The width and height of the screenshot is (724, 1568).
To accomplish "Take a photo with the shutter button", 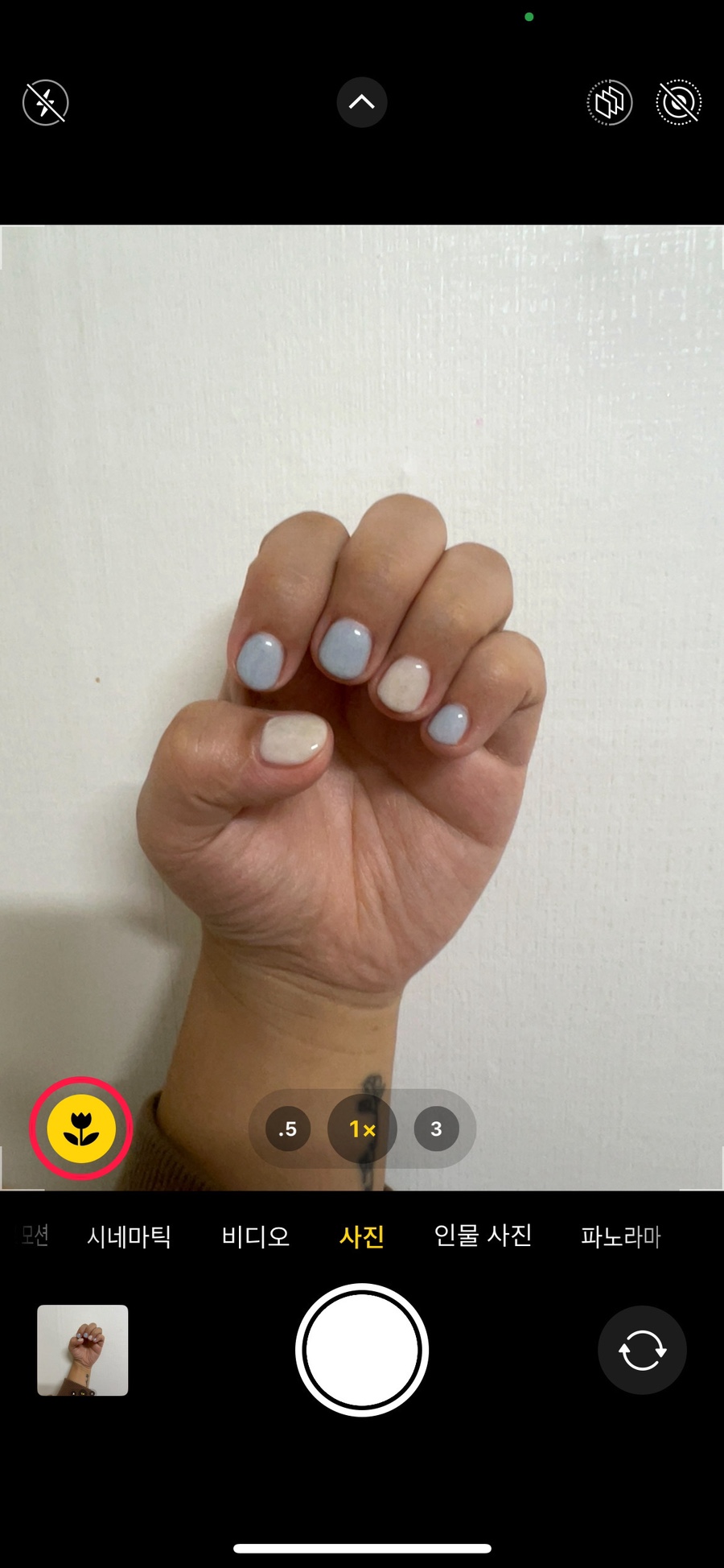I will 362,1350.
